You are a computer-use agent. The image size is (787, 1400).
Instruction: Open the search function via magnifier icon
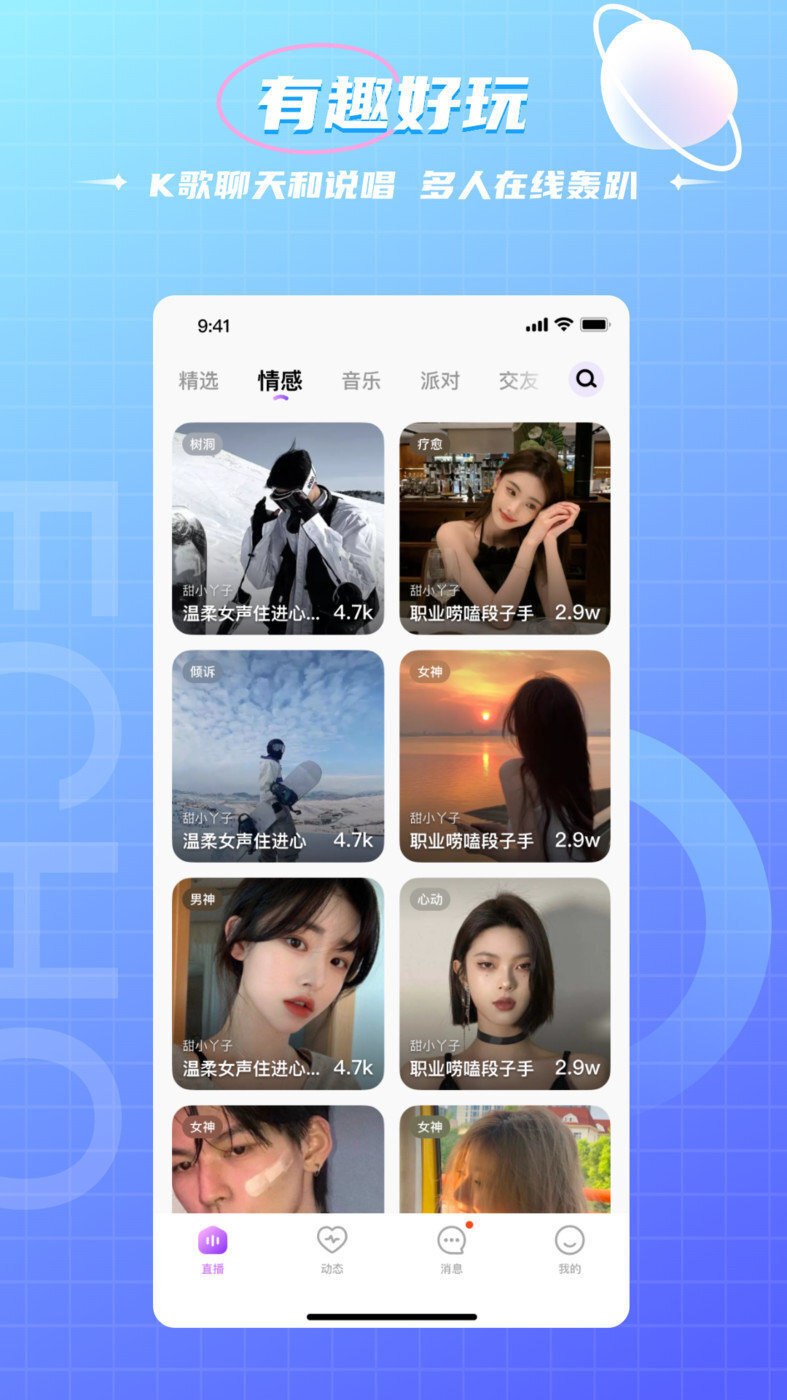pos(586,380)
